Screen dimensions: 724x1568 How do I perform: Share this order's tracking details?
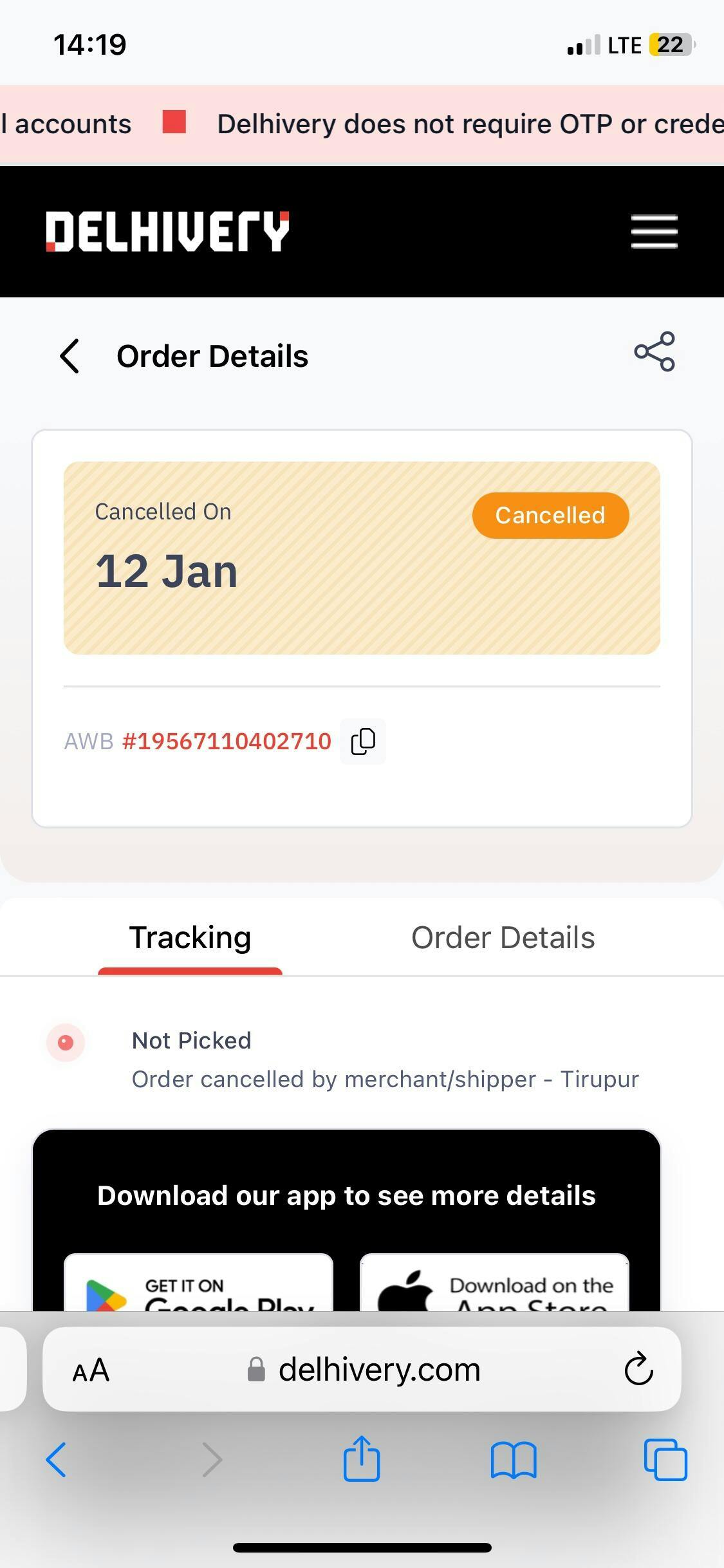(x=654, y=351)
